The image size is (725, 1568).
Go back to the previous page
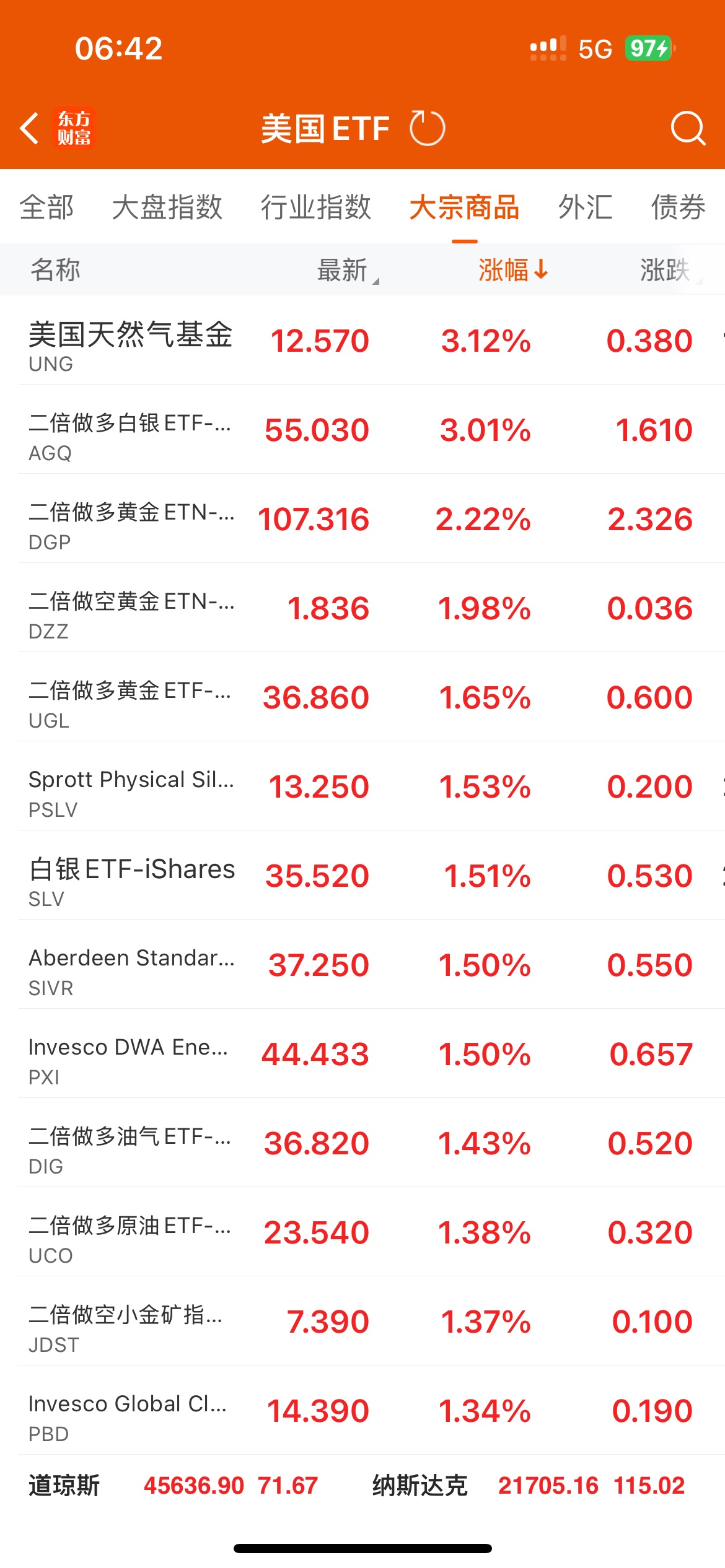[29, 128]
